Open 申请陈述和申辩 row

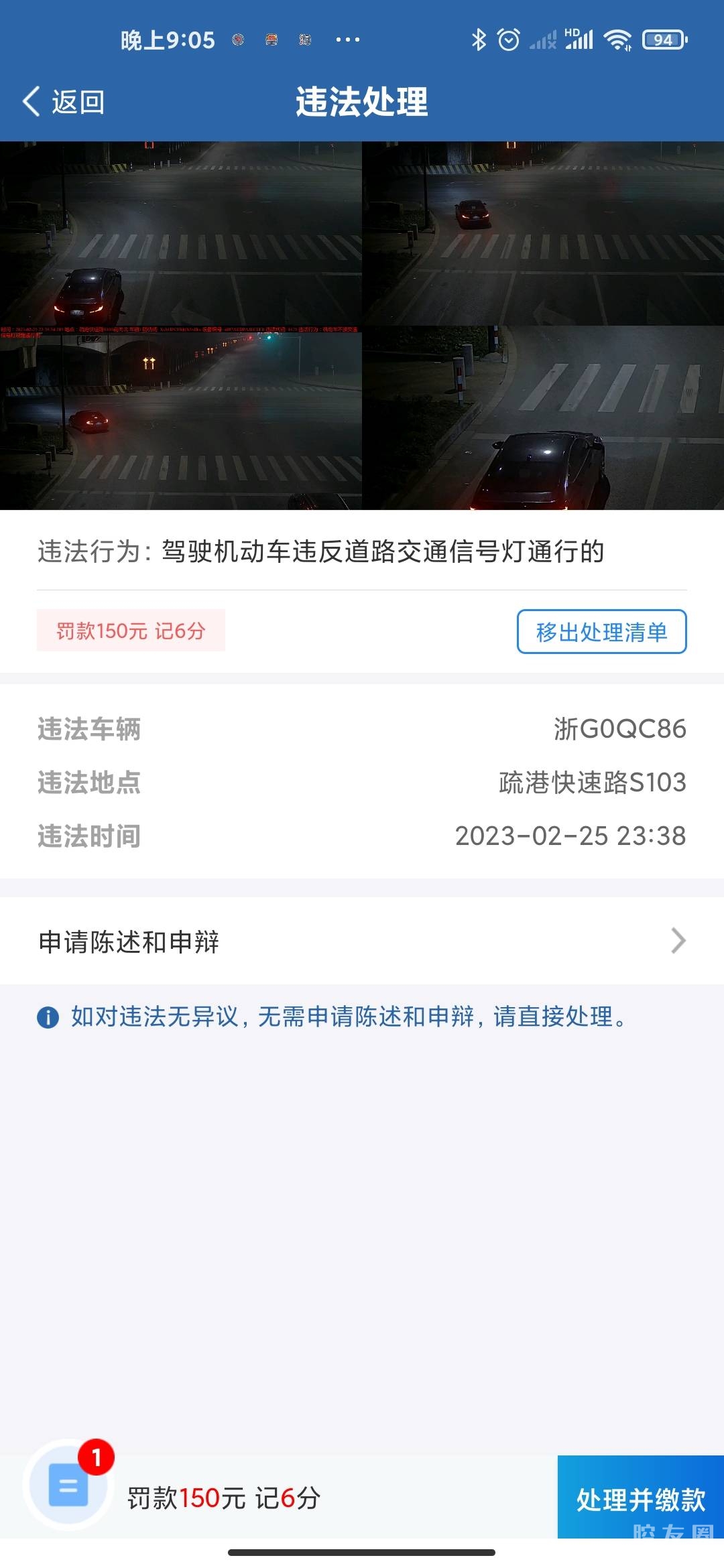click(x=362, y=941)
